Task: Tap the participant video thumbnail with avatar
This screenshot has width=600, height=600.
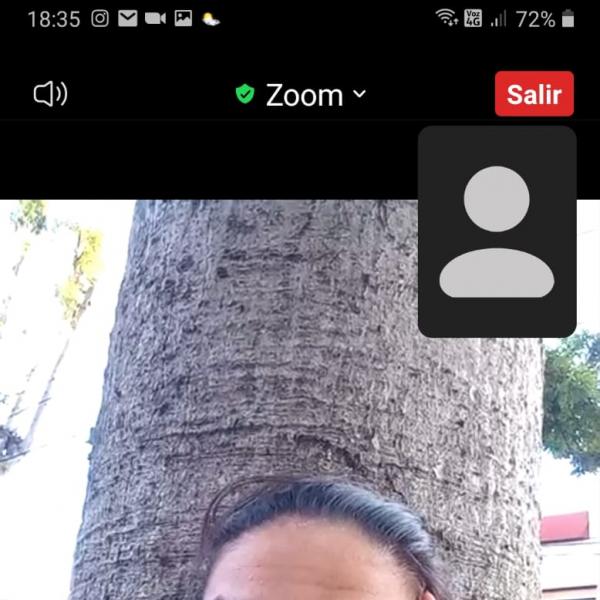Action: [496, 232]
